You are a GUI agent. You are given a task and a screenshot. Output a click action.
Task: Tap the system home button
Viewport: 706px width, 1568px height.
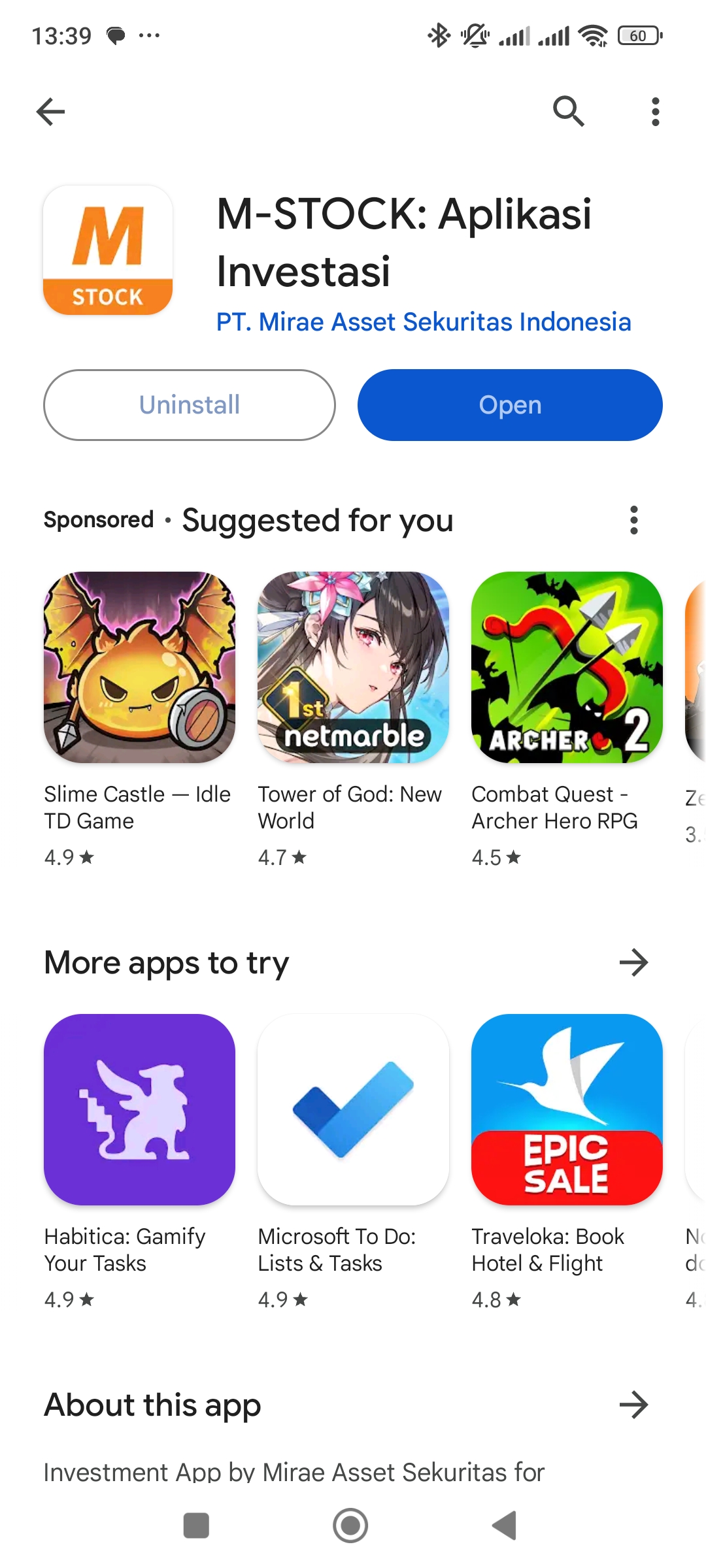pyautogui.click(x=350, y=1526)
